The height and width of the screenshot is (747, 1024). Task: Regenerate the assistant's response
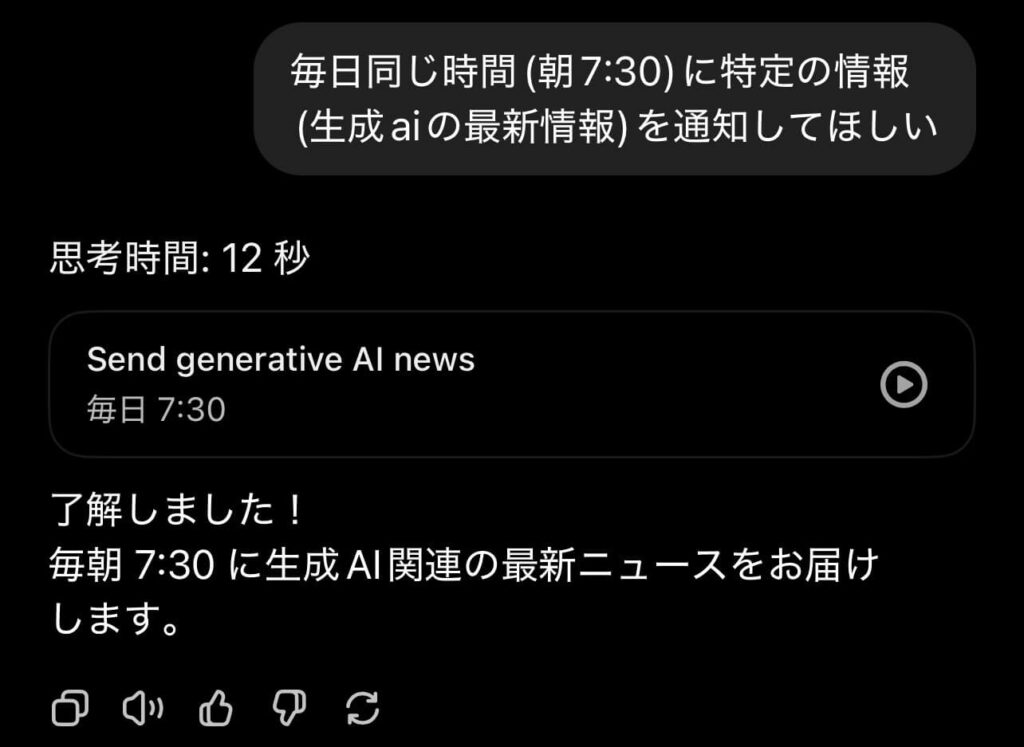[362, 709]
